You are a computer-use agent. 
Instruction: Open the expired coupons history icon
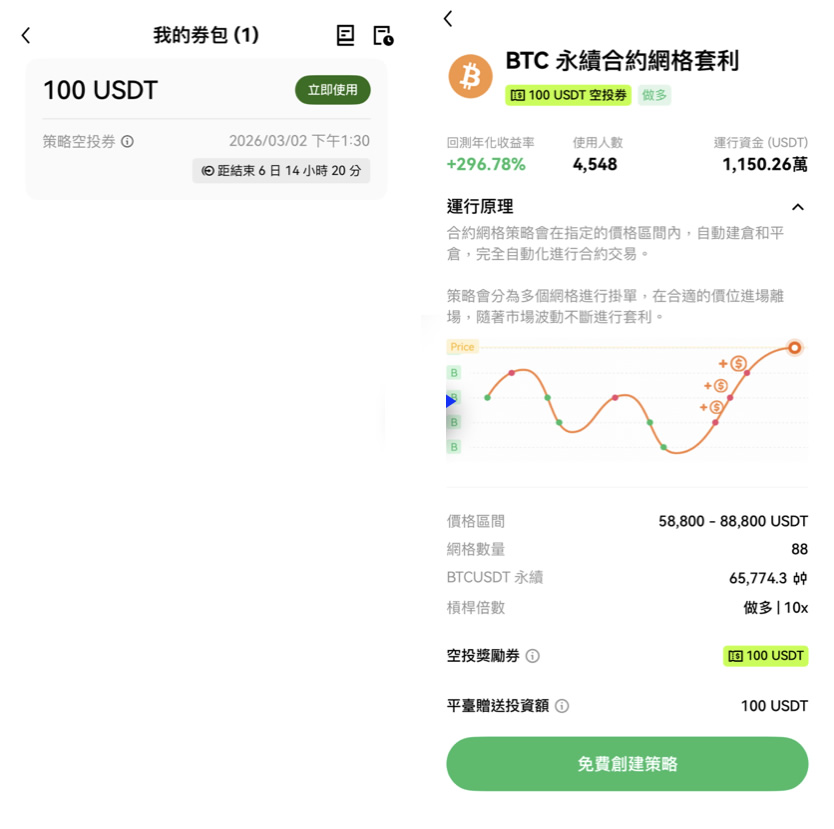coord(383,36)
